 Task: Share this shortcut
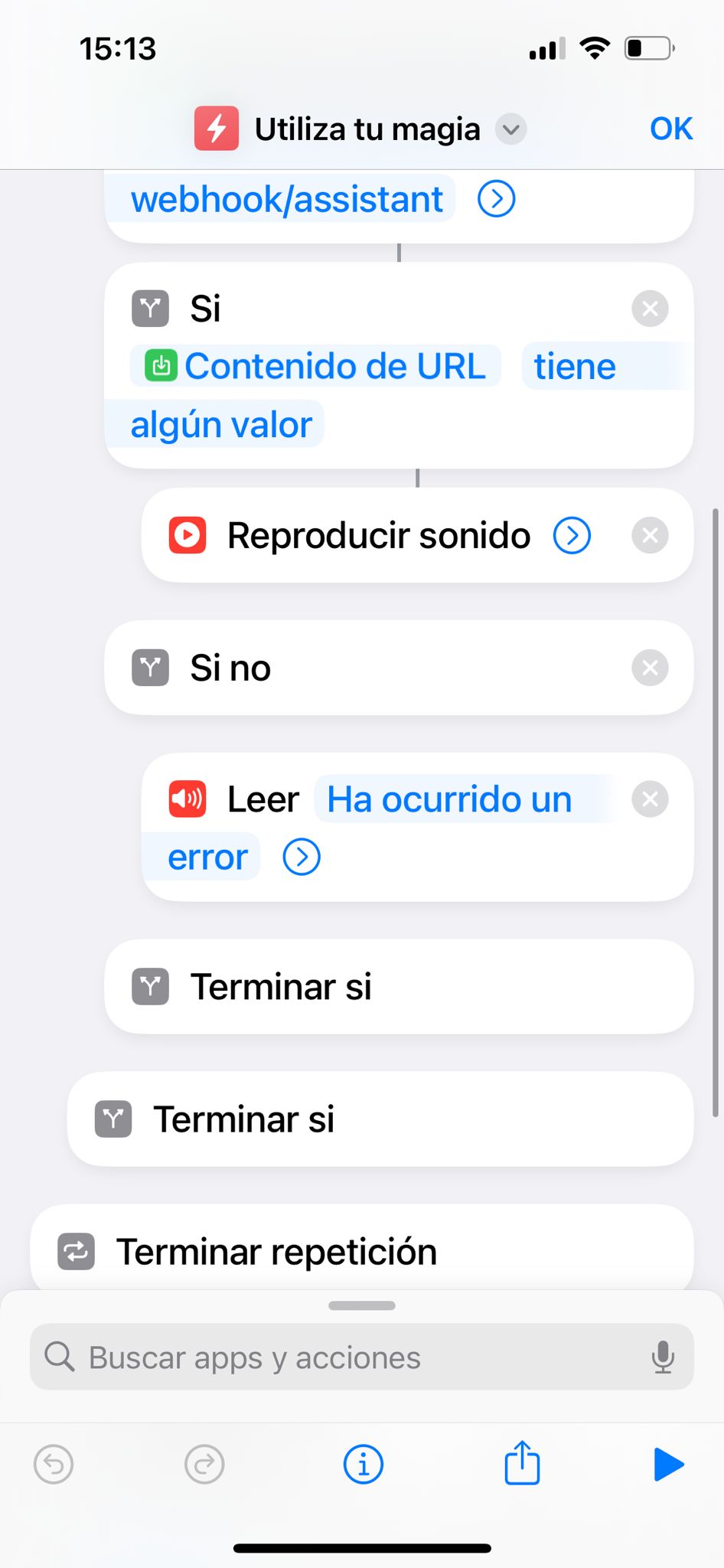click(522, 1462)
